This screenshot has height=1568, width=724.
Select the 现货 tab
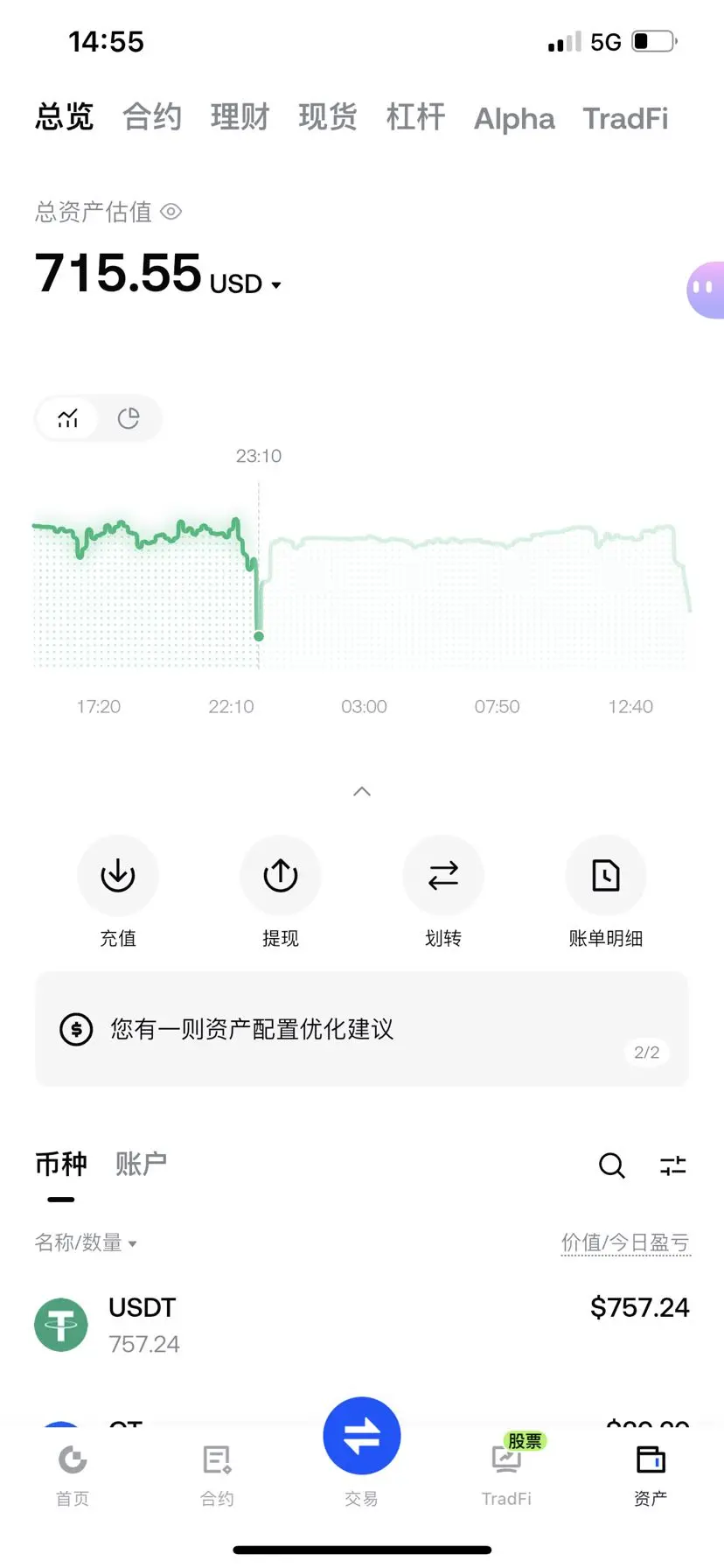pos(328,117)
